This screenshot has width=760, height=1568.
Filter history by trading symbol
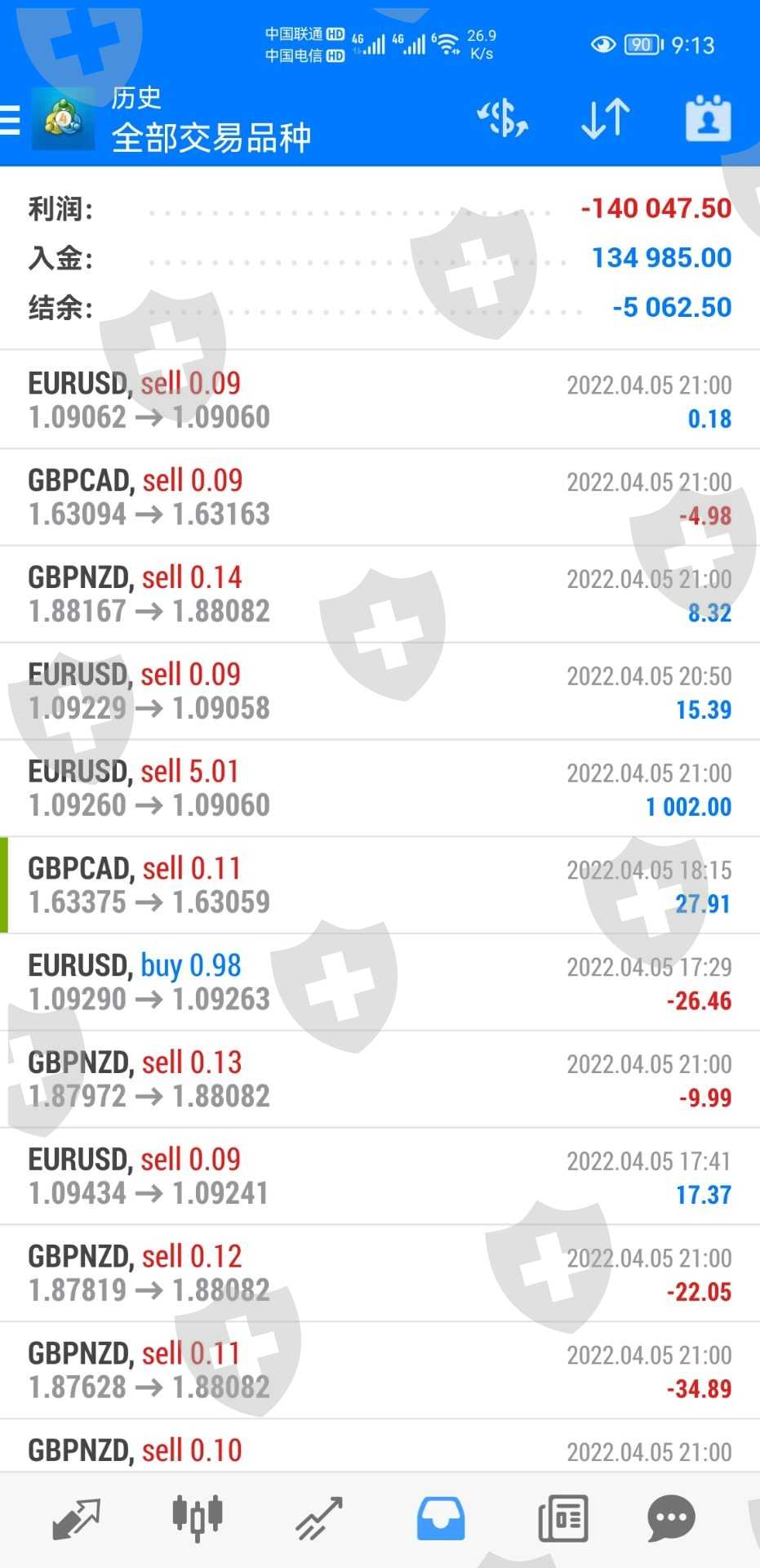(503, 119)
